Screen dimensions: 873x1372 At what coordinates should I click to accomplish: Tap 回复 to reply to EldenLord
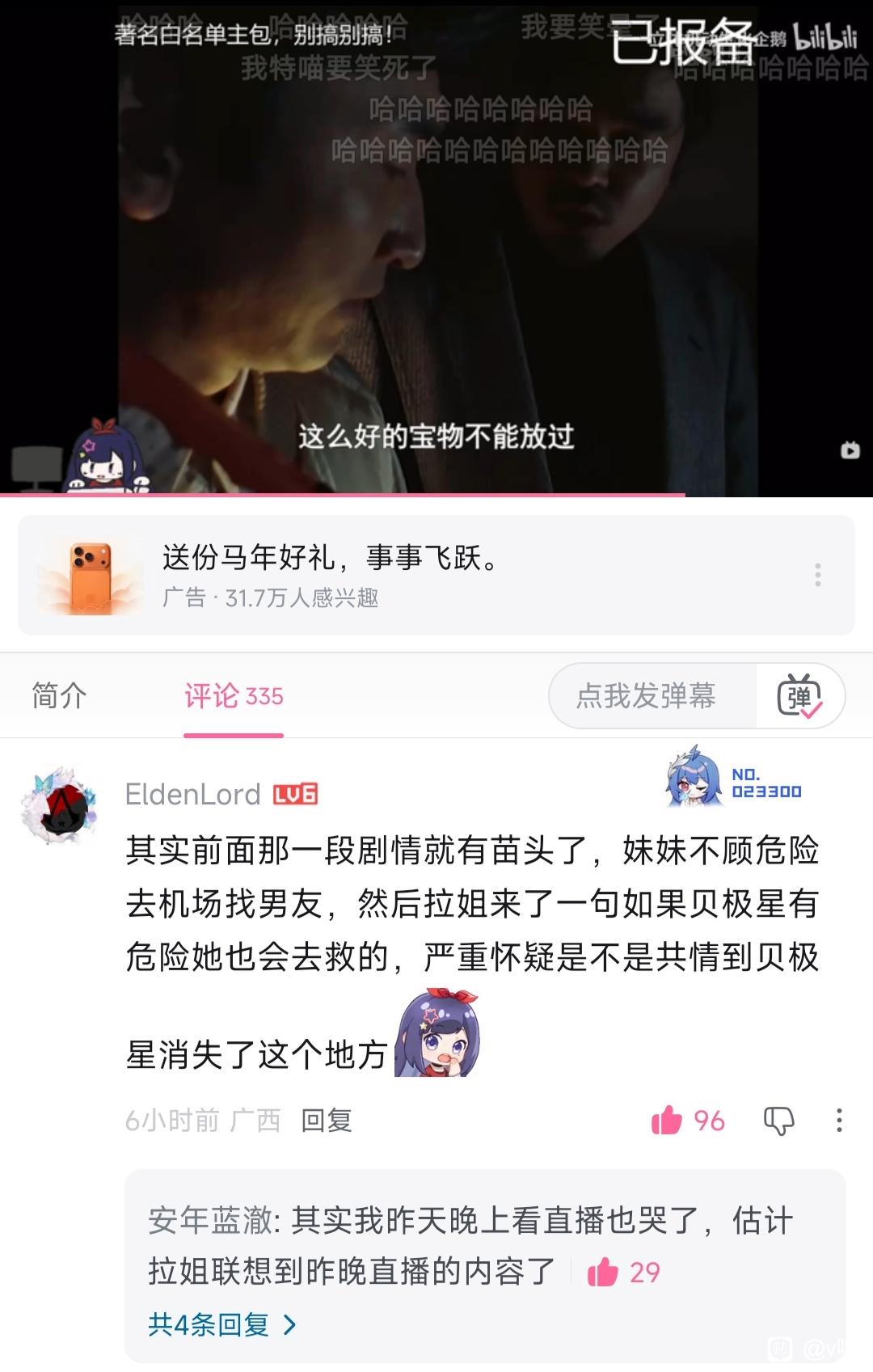pyautogui.click(x=327, y=1121)
